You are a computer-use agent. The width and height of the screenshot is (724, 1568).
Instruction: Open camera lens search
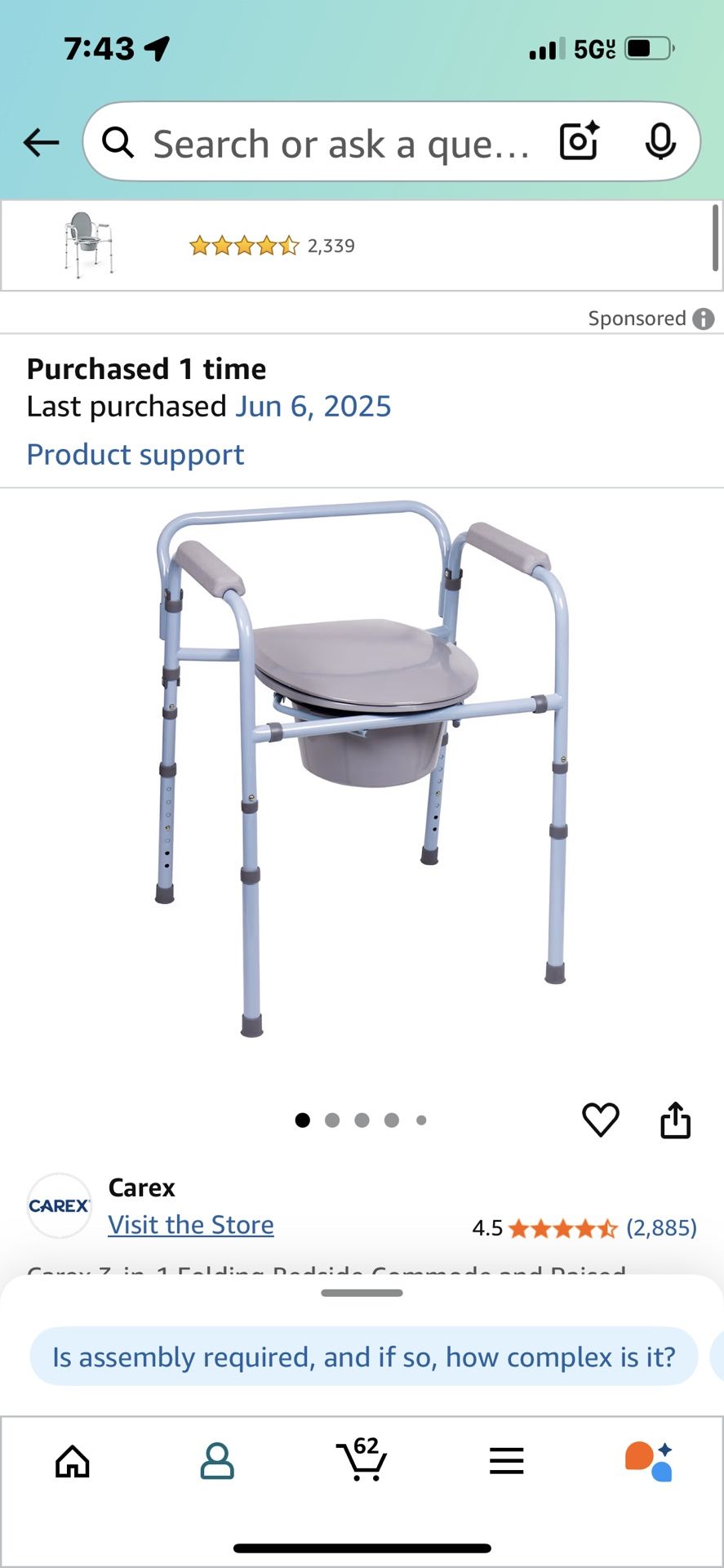click(580, 141)
